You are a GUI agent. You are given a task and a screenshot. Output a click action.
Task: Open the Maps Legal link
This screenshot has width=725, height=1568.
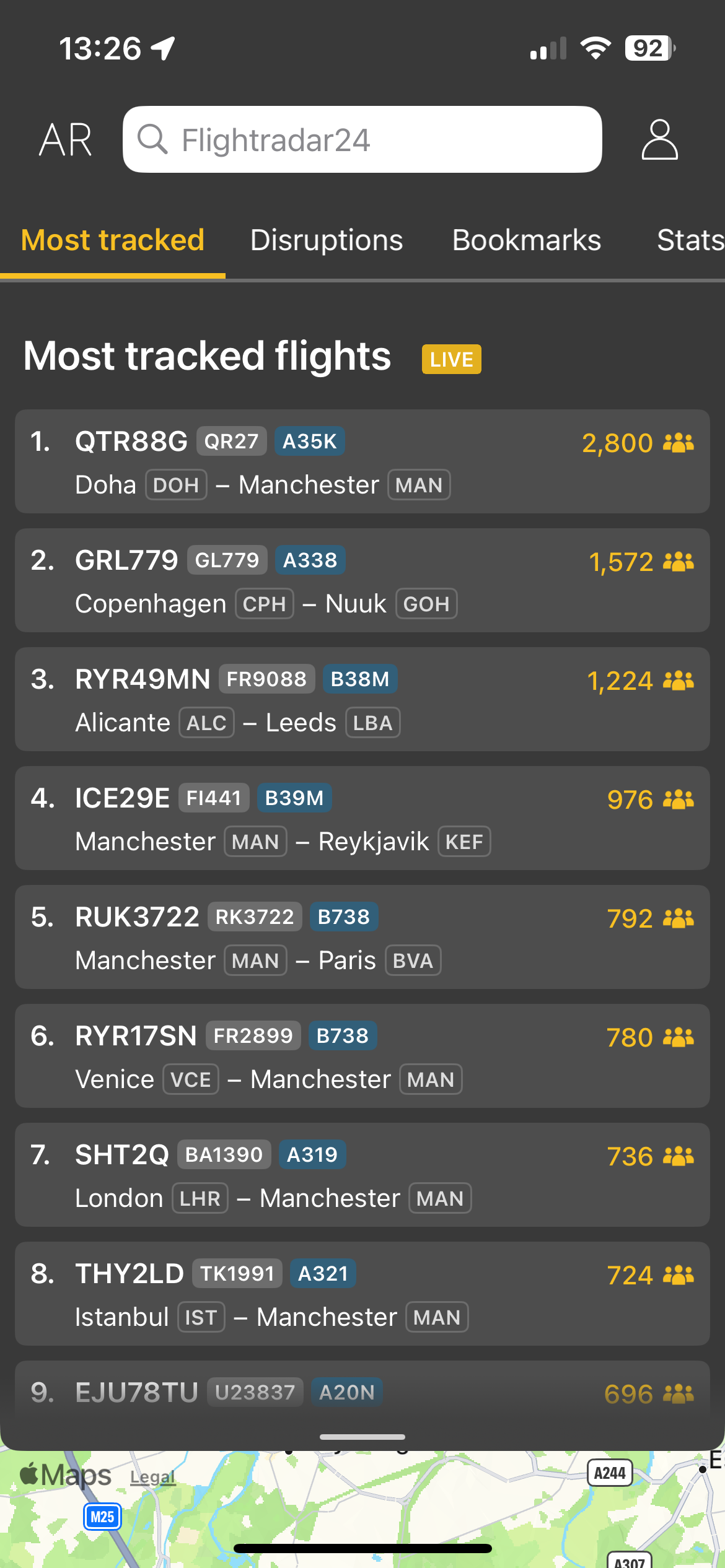click(x=152, y=1478)
